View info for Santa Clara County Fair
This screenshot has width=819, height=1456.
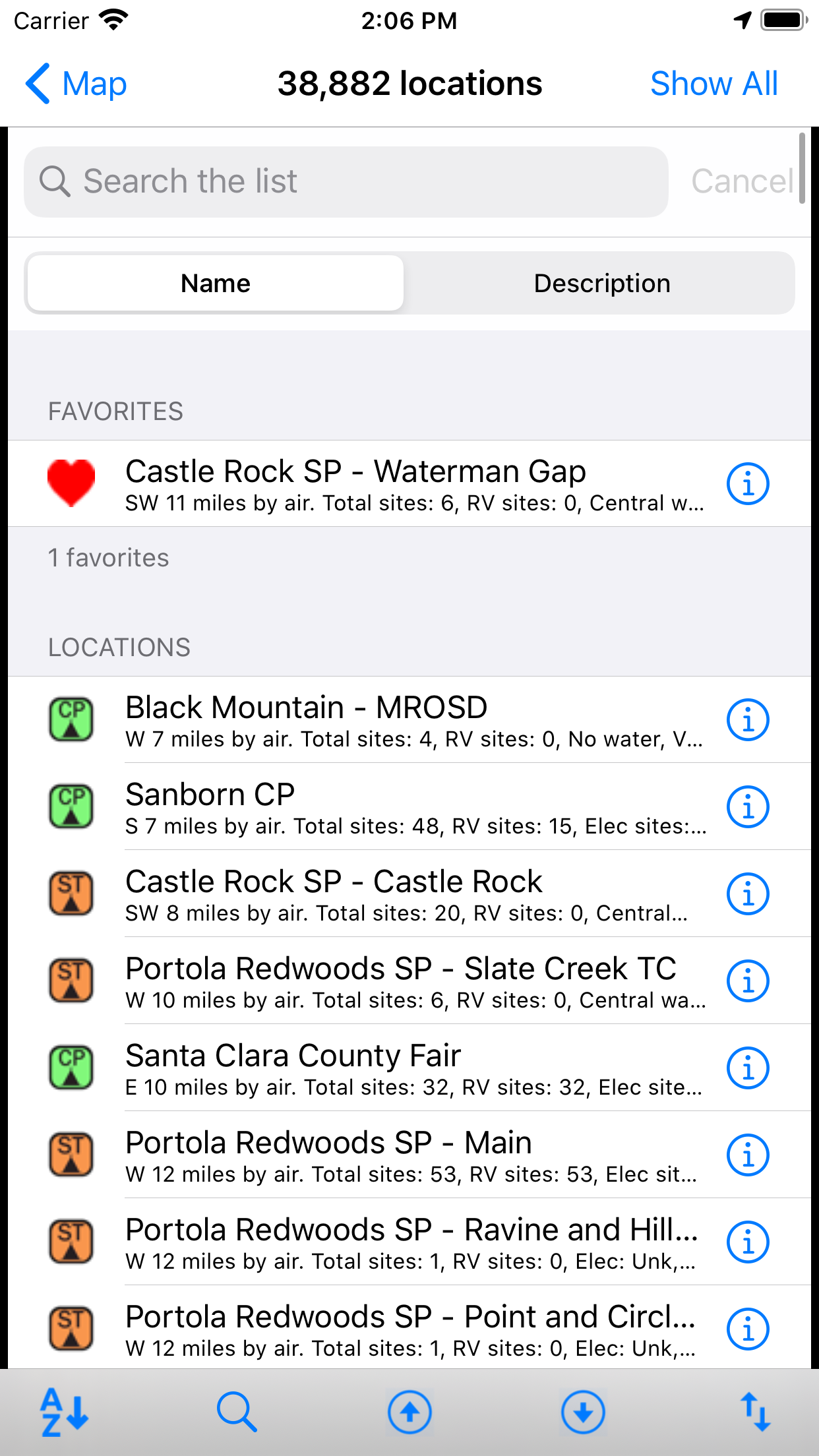coord(748,1068)
